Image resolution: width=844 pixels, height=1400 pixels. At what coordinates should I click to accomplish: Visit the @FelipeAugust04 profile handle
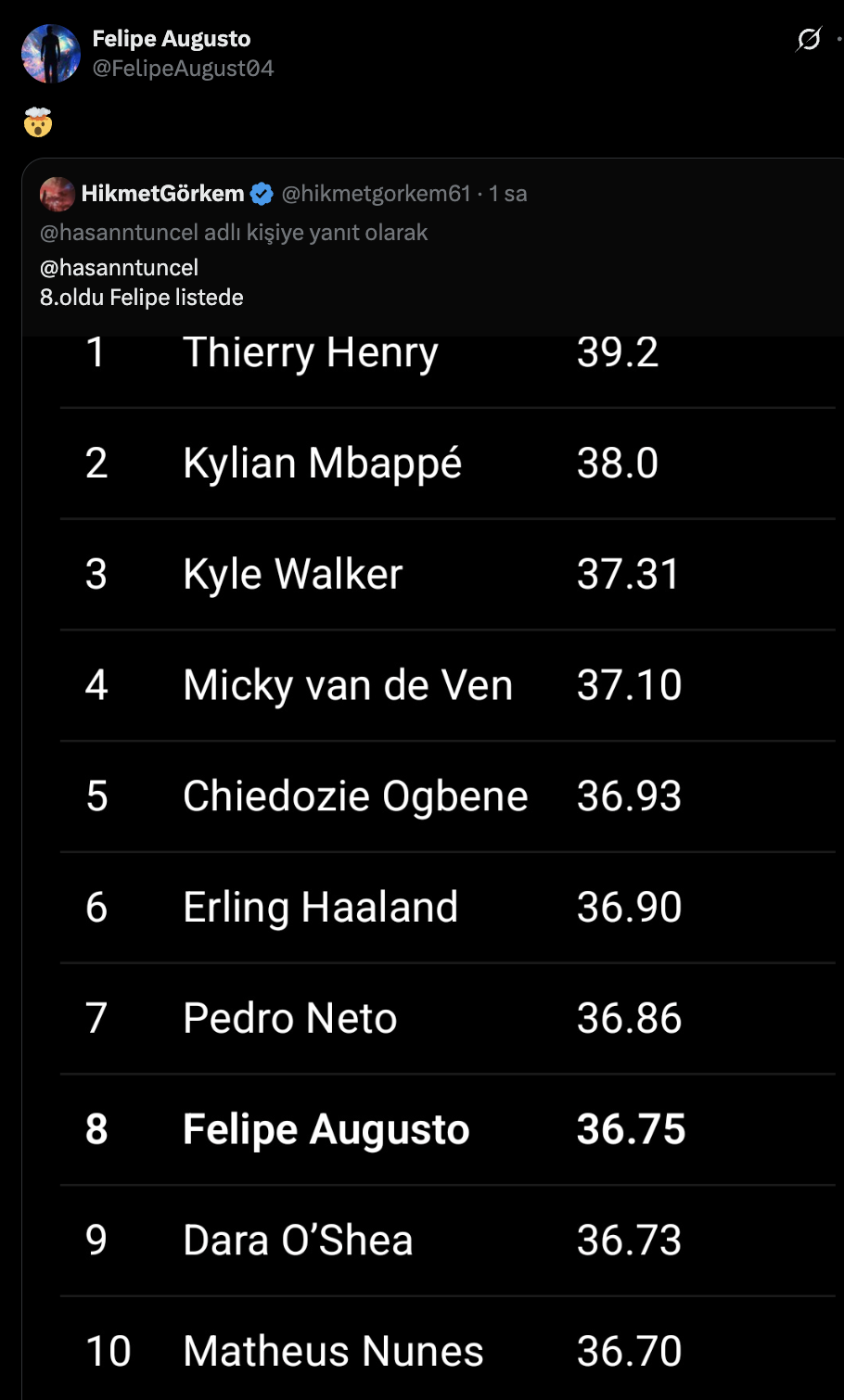tap(183, 69)
